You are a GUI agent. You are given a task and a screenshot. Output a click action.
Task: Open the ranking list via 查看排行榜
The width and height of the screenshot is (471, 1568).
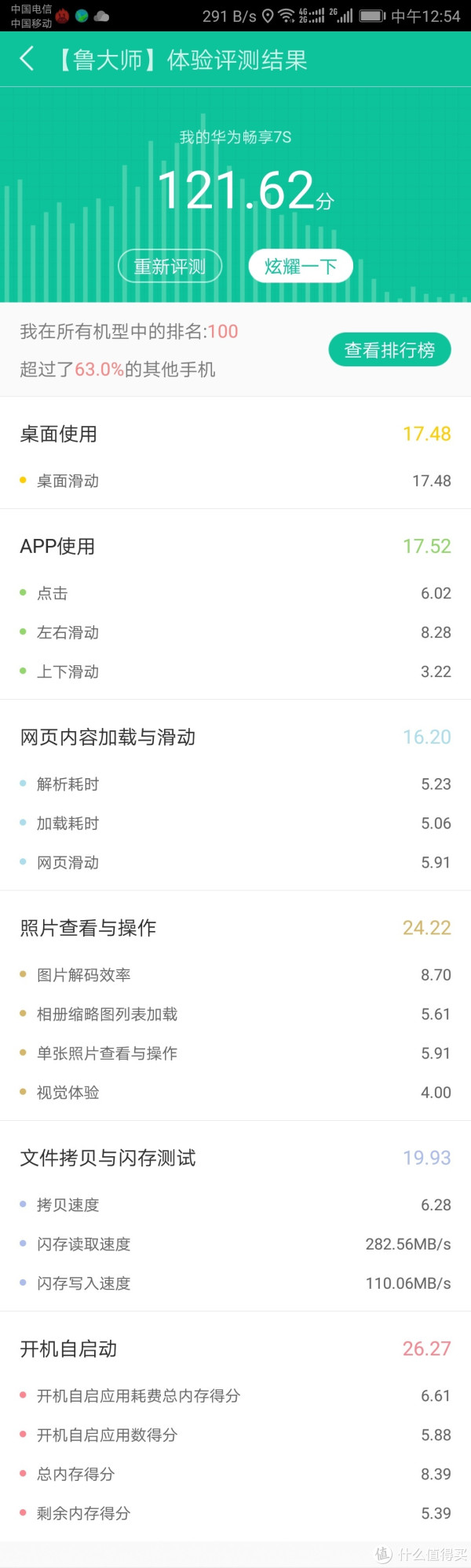[389, 350]
